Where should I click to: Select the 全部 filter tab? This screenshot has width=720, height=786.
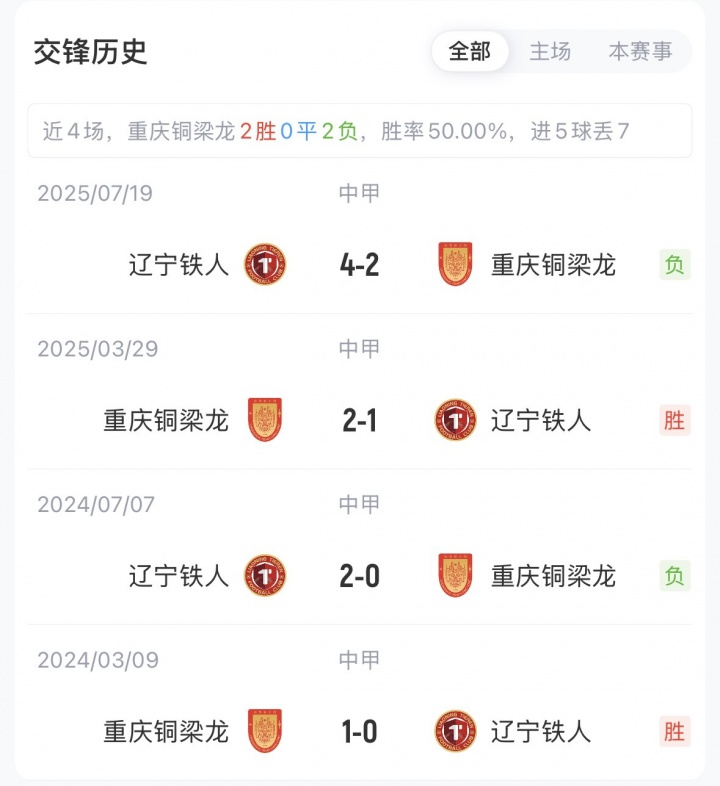(x=470, y=51)
